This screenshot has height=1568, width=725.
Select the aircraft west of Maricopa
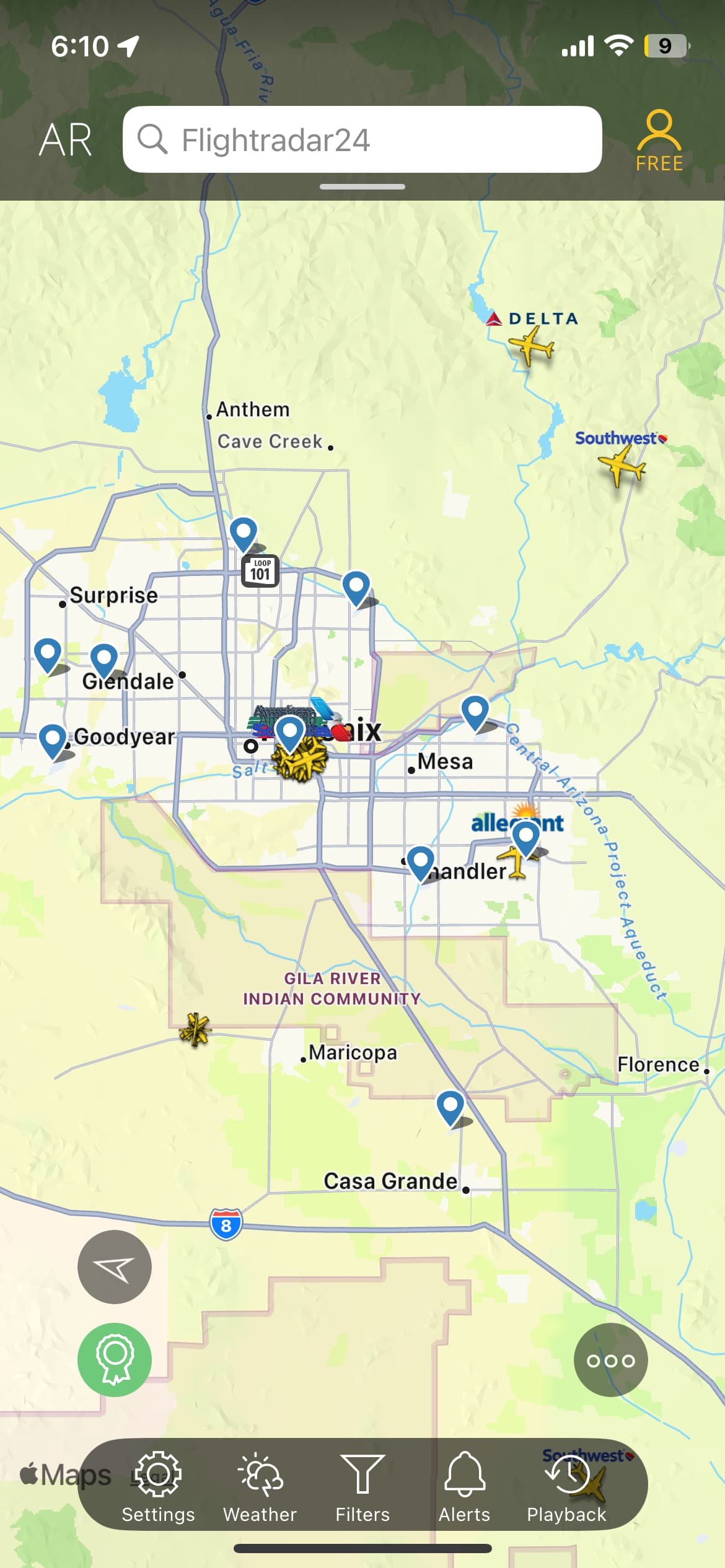coord(195,1030)
